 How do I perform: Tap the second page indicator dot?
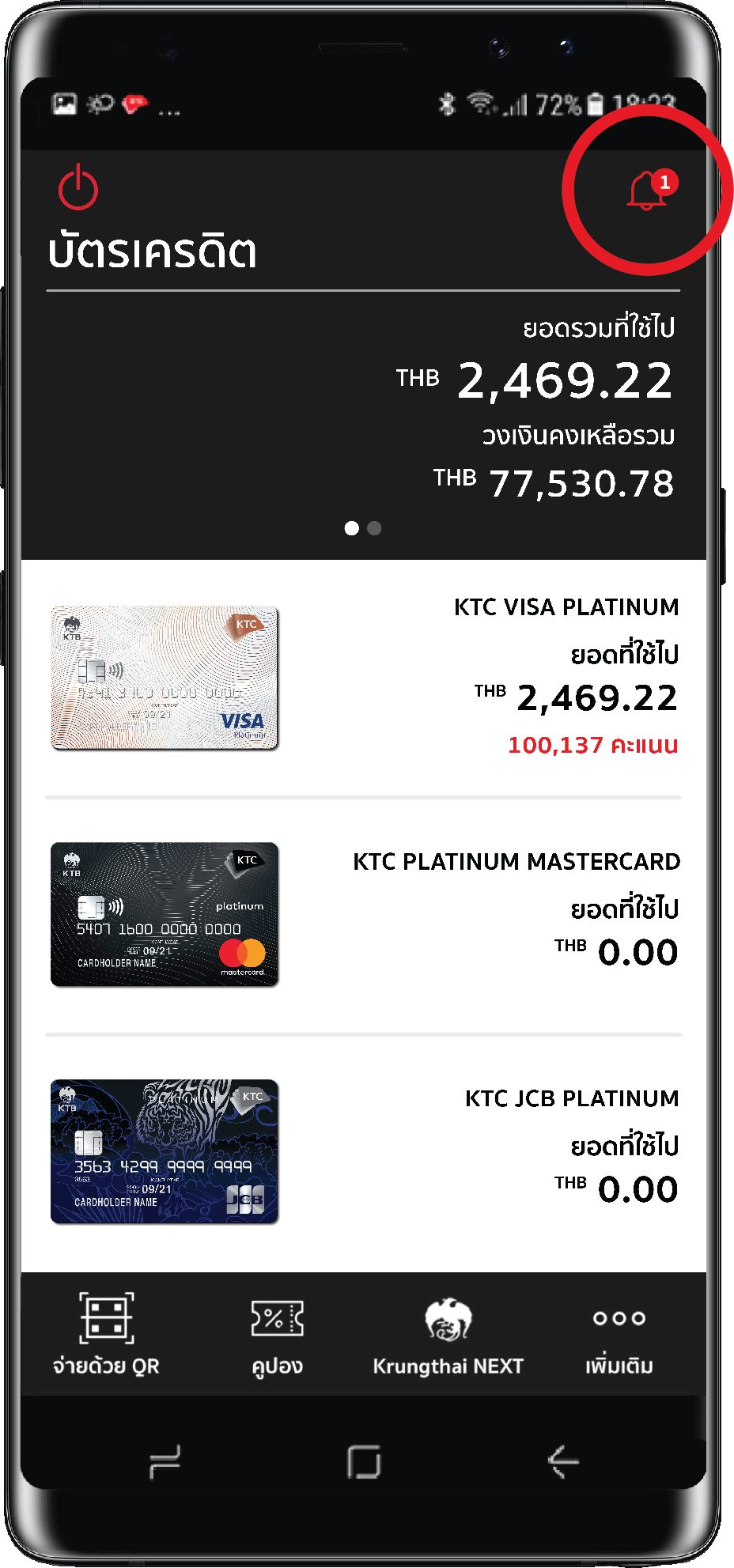[x=375, y=528]
